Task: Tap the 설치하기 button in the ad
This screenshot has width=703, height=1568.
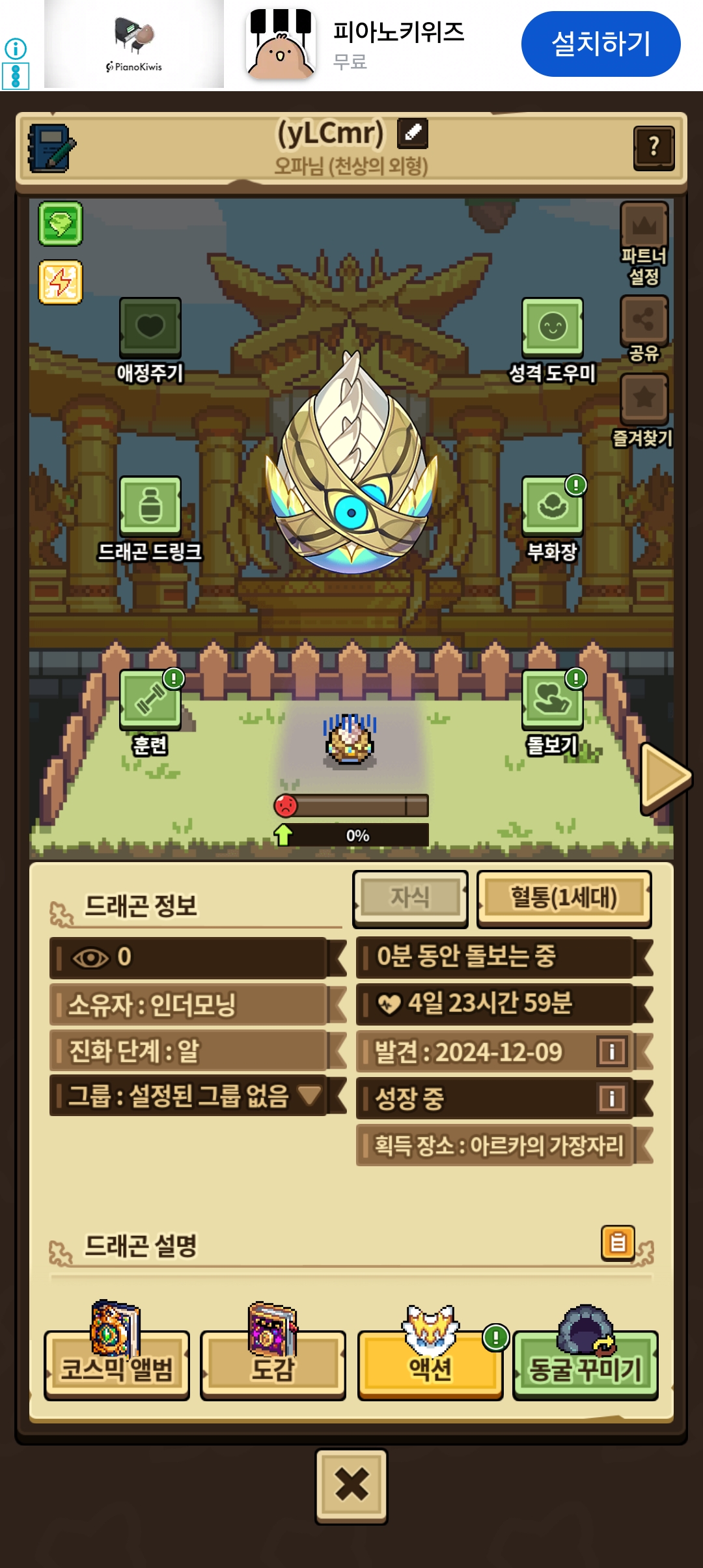Action: (600, 44)
